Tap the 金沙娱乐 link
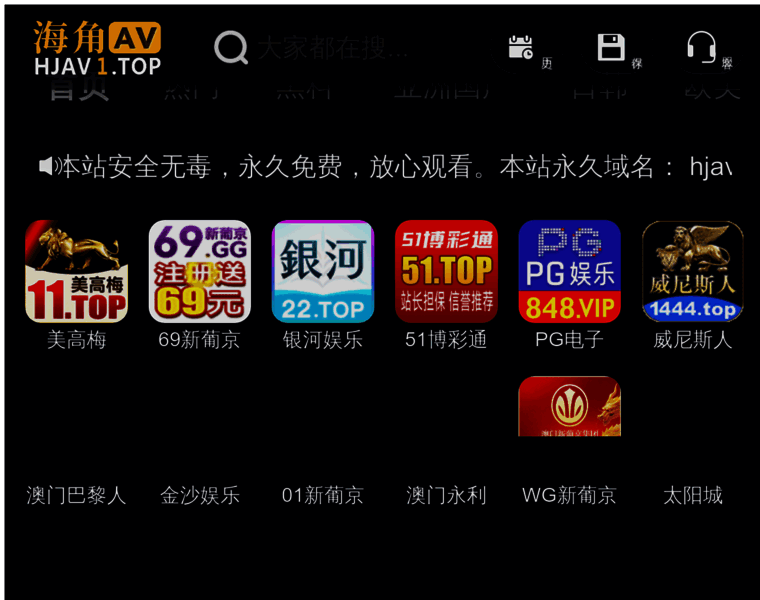The width and height of the screenshot is (760, 600). coord(199,495)
